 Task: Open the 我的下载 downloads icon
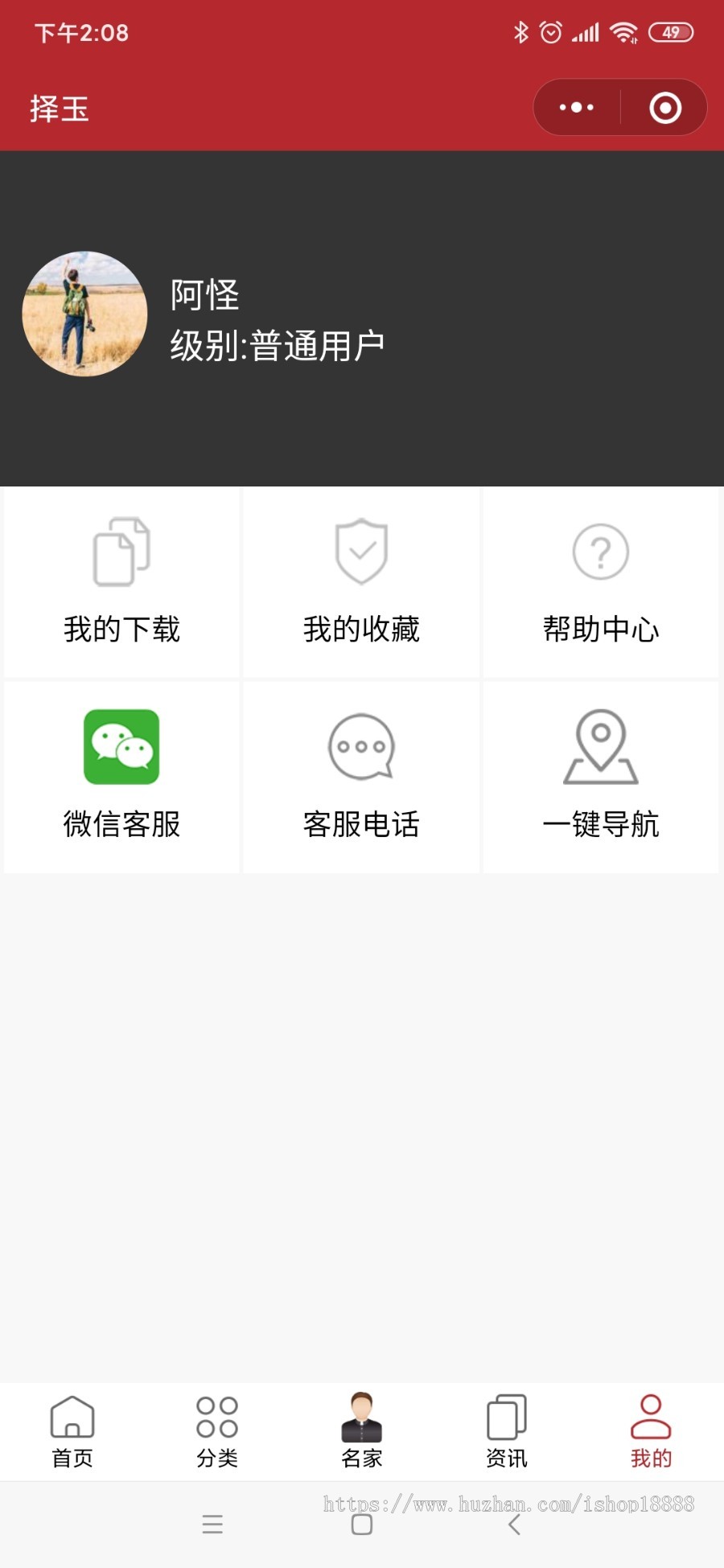pos(121,552)
